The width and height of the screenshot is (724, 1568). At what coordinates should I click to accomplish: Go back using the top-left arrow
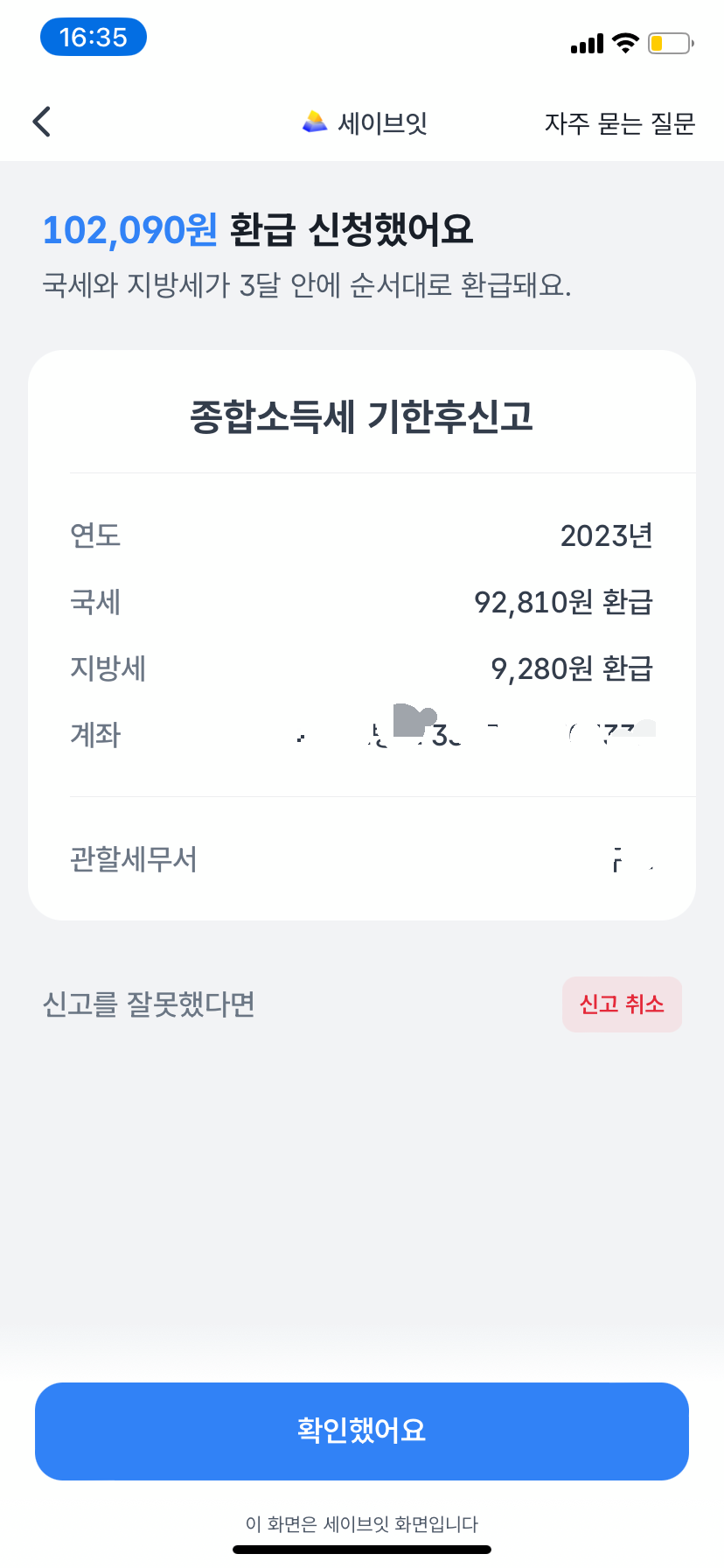[x=42, y=122]
